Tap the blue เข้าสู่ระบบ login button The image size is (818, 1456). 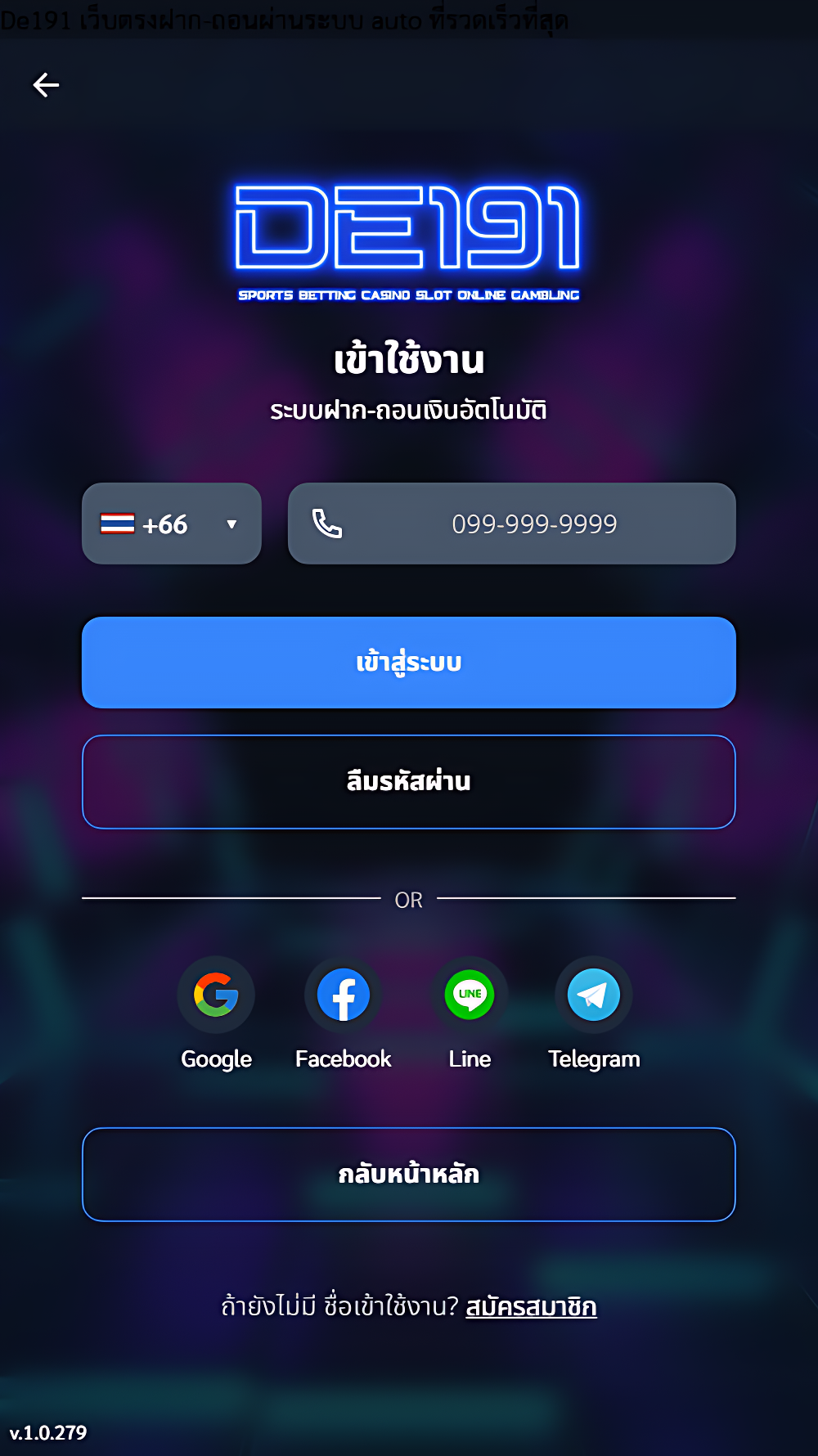(x=409, y=663)
